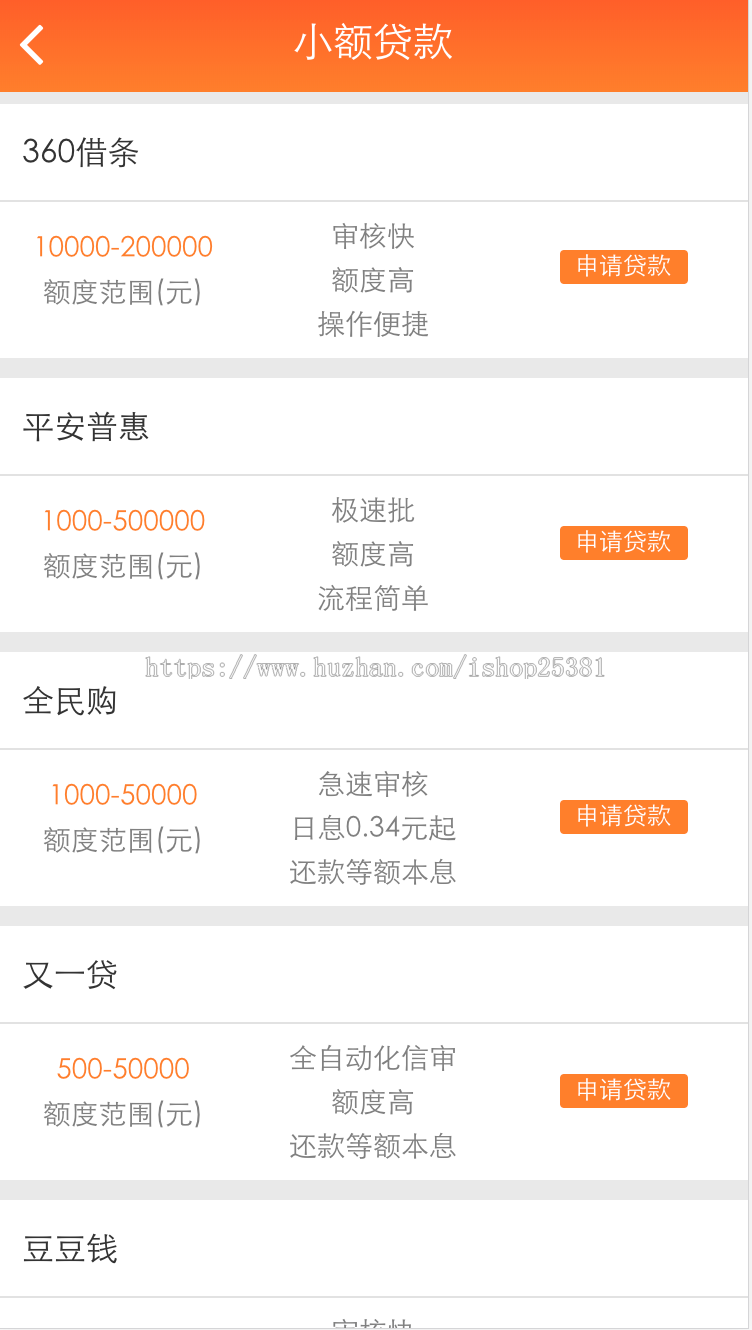Tap the 极速批 feature label under 平安普惠

pos(375,511)
